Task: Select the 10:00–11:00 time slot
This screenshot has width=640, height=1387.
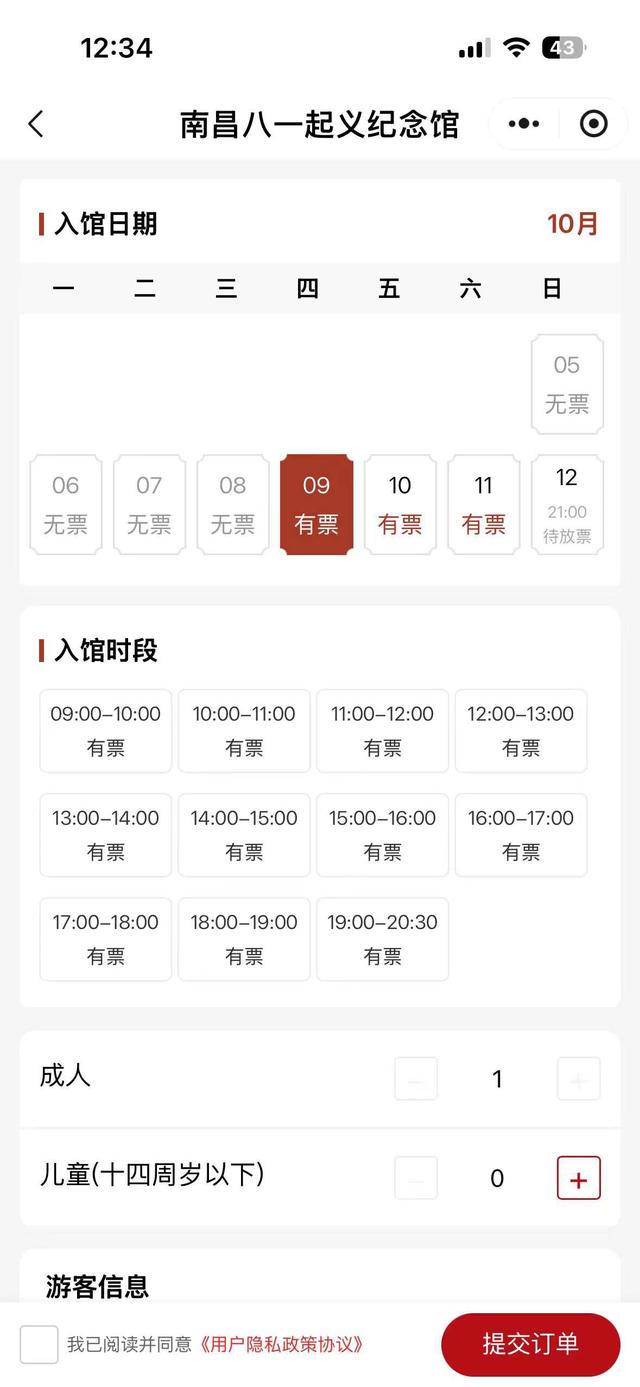Action: pos(244,730)
